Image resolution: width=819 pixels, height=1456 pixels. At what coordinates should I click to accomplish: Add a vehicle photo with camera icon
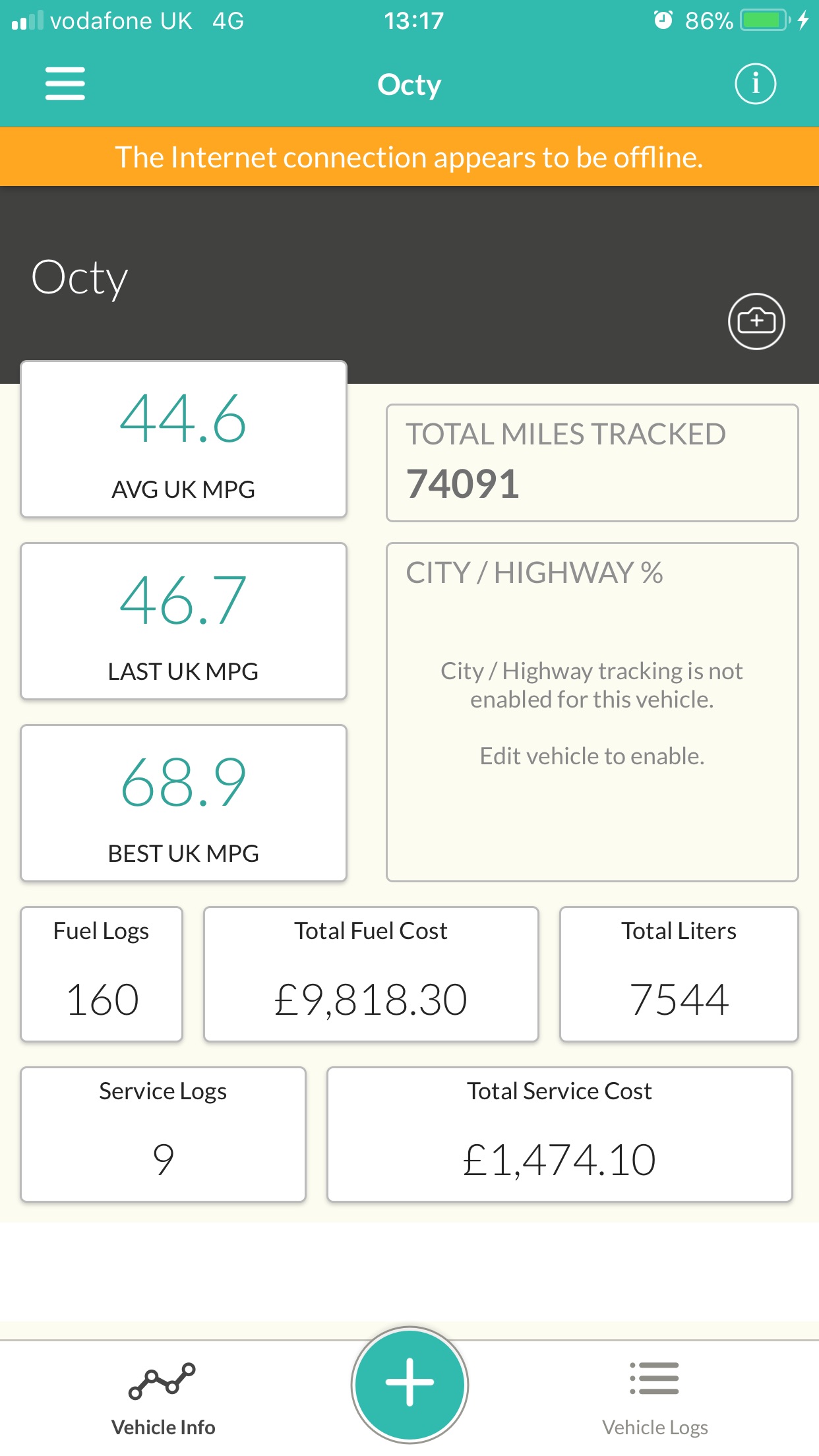point(756,321)
